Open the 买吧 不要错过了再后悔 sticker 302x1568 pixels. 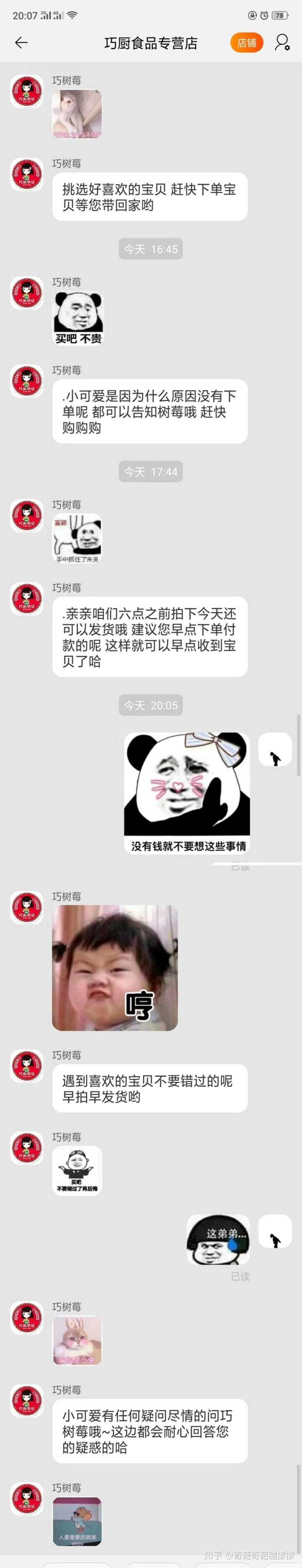tap(77, 1170)
